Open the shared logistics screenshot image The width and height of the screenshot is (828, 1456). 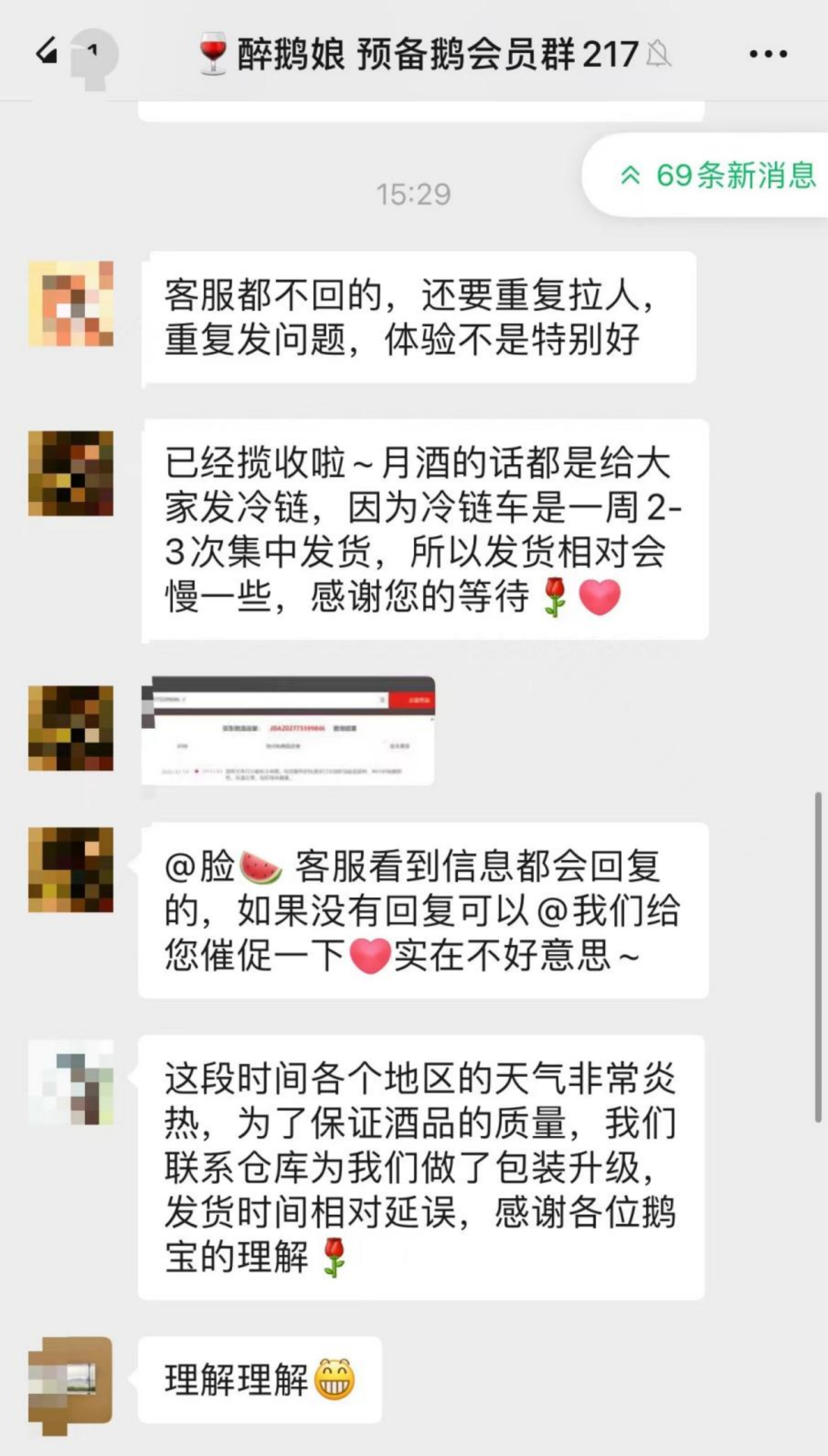point(288,730)
